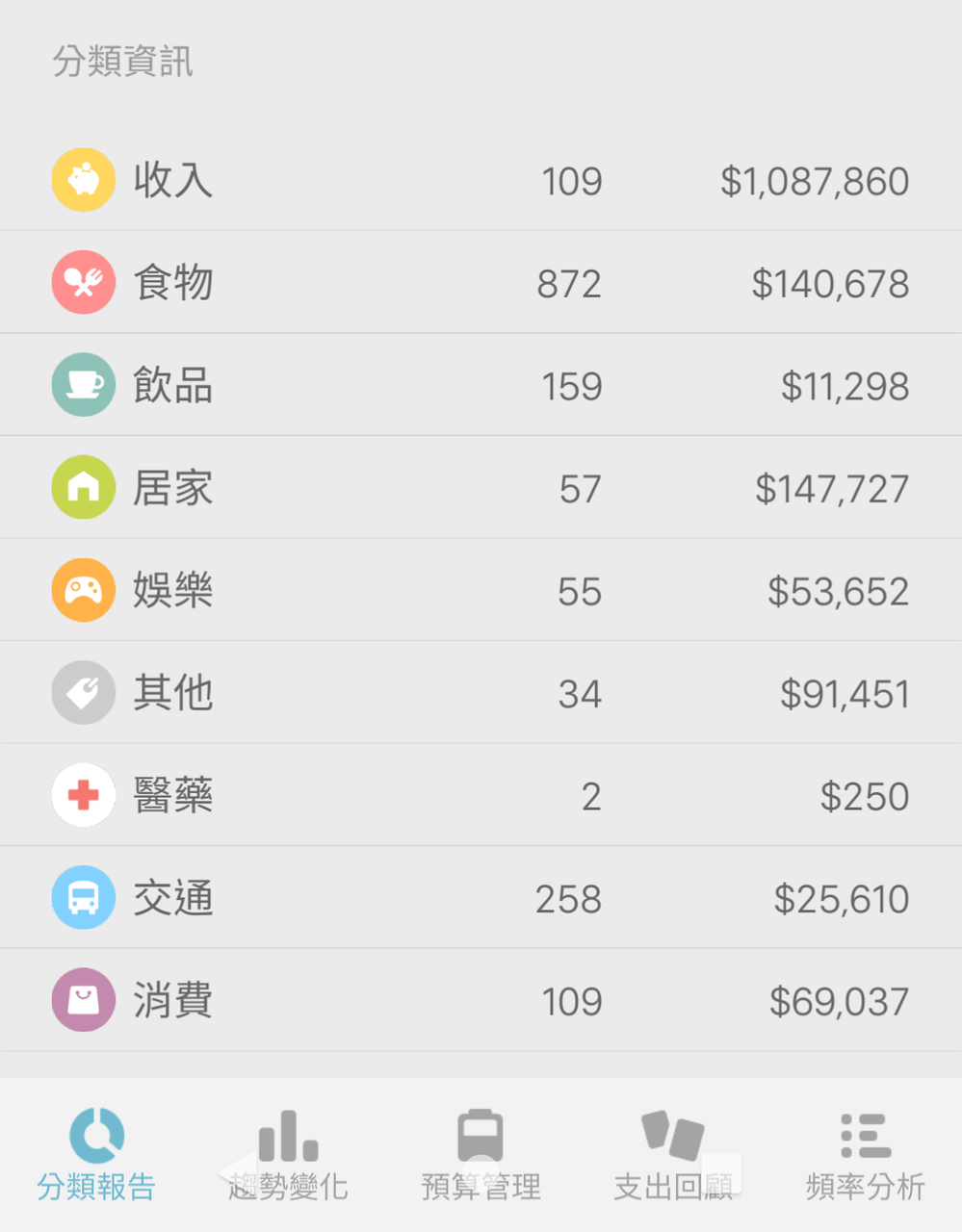
Task: View 飲品 category details
Action: tap(481, 385)
